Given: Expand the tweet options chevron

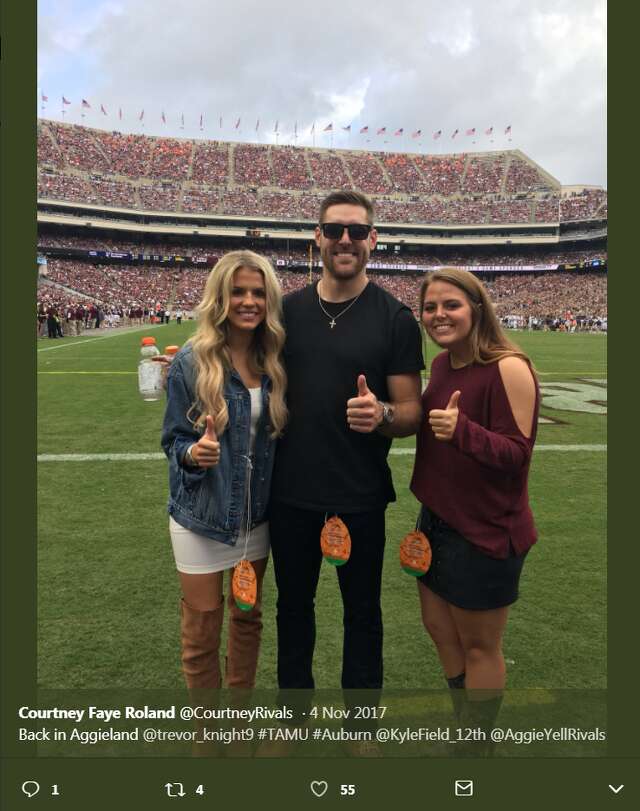Looking at the screenshot, I should point(616,789).
